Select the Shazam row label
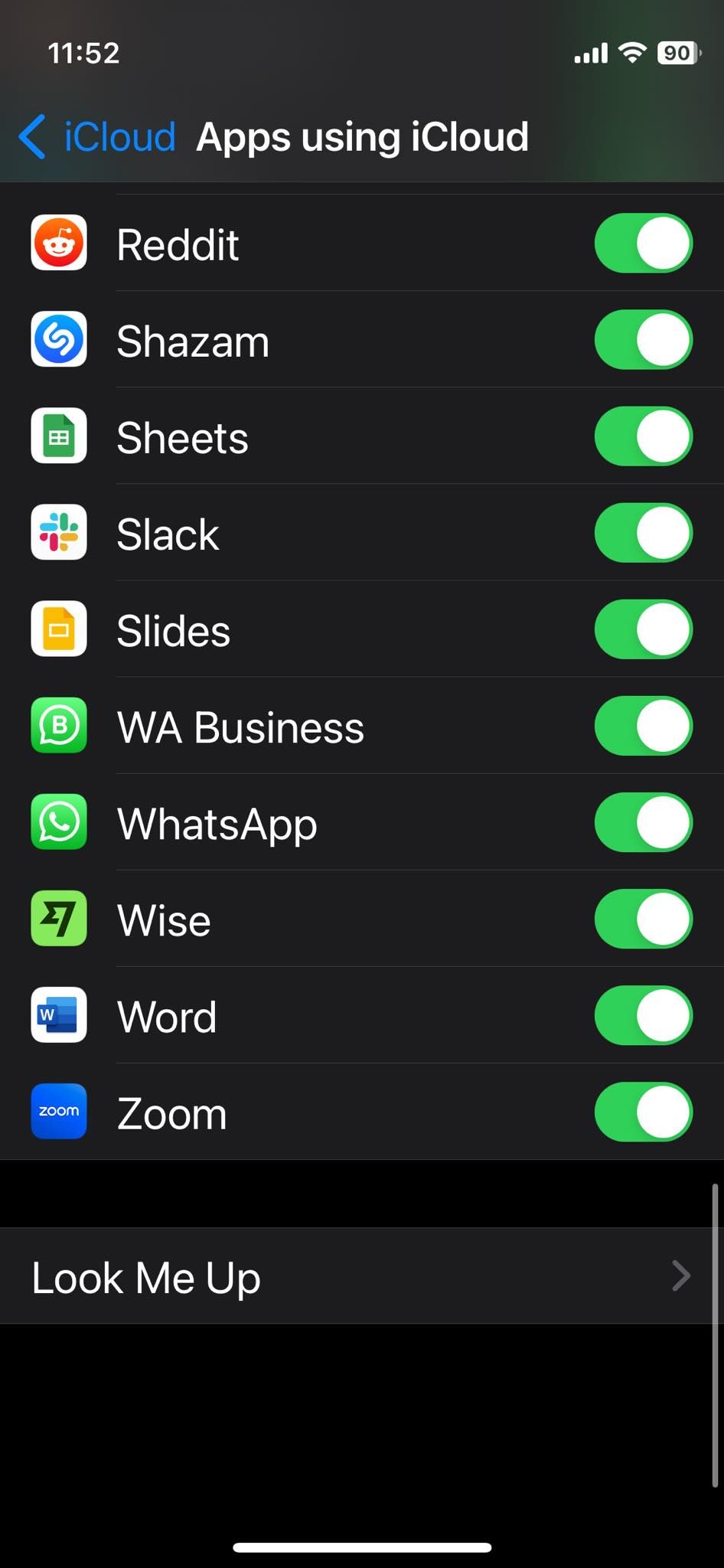The image size is (724, 1568). click(x=192, y=340)
